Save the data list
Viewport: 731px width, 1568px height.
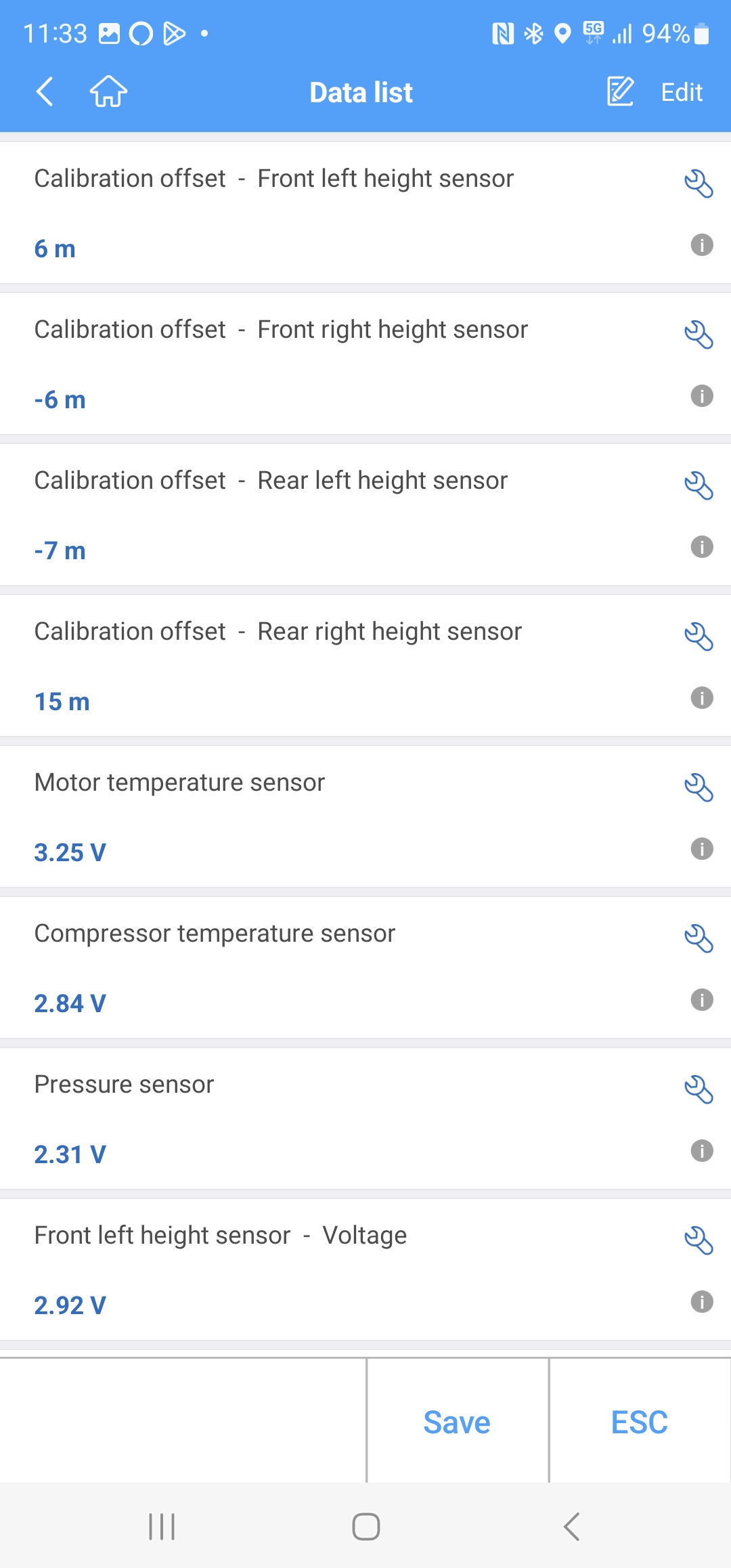pos(458,1421)
